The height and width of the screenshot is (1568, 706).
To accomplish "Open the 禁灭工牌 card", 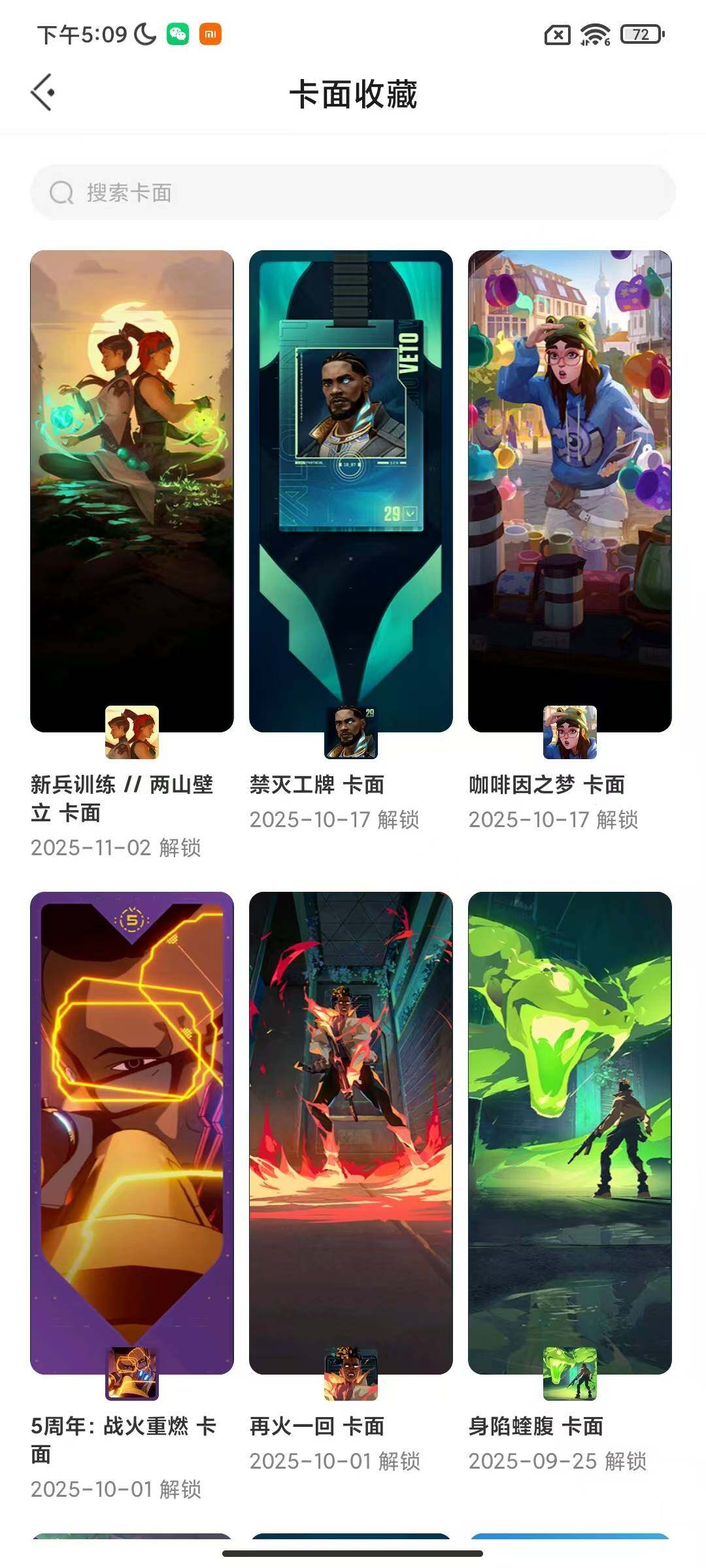I will tap(351, 491).
